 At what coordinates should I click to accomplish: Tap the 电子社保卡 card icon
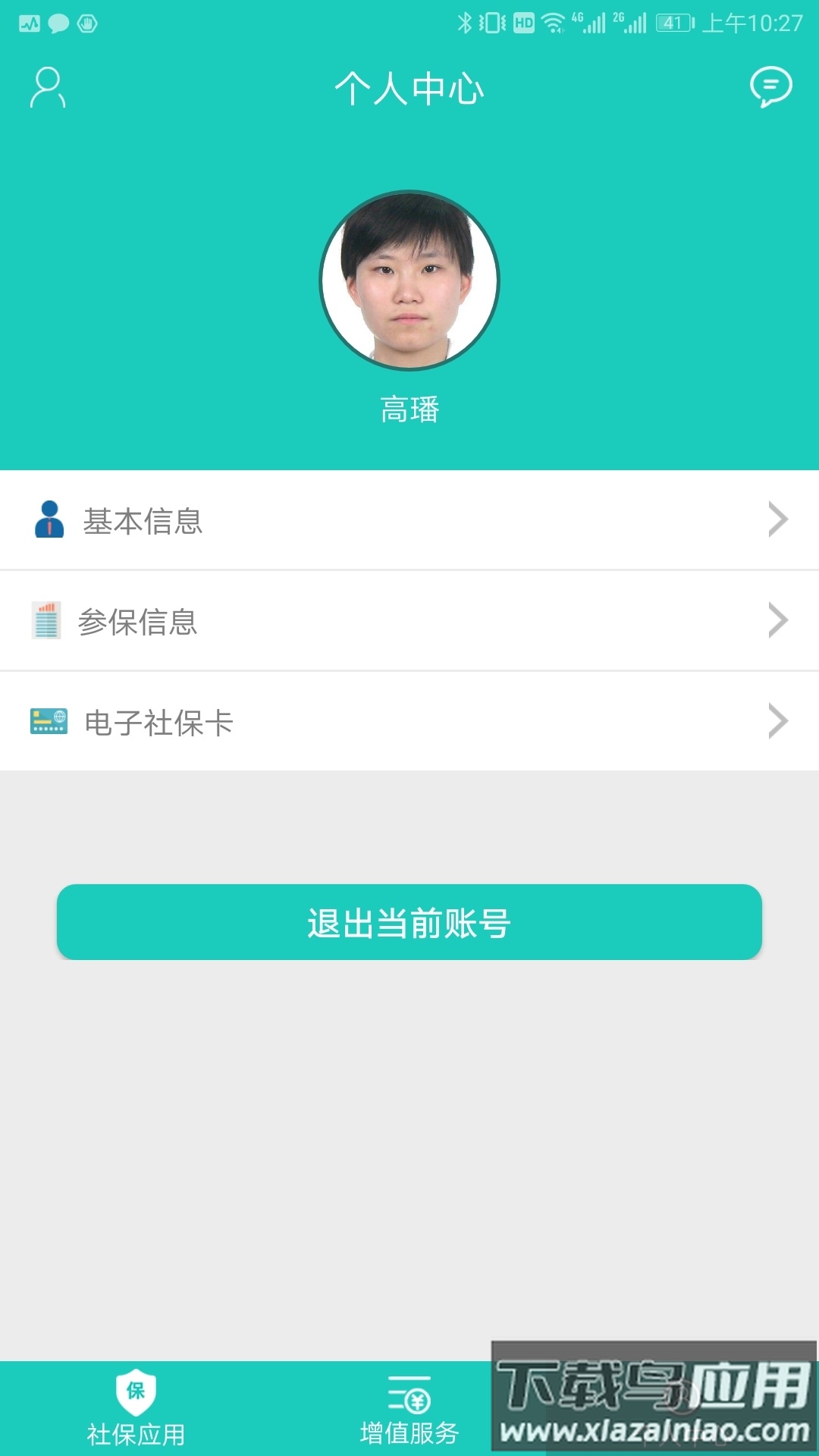click(47, 721)
